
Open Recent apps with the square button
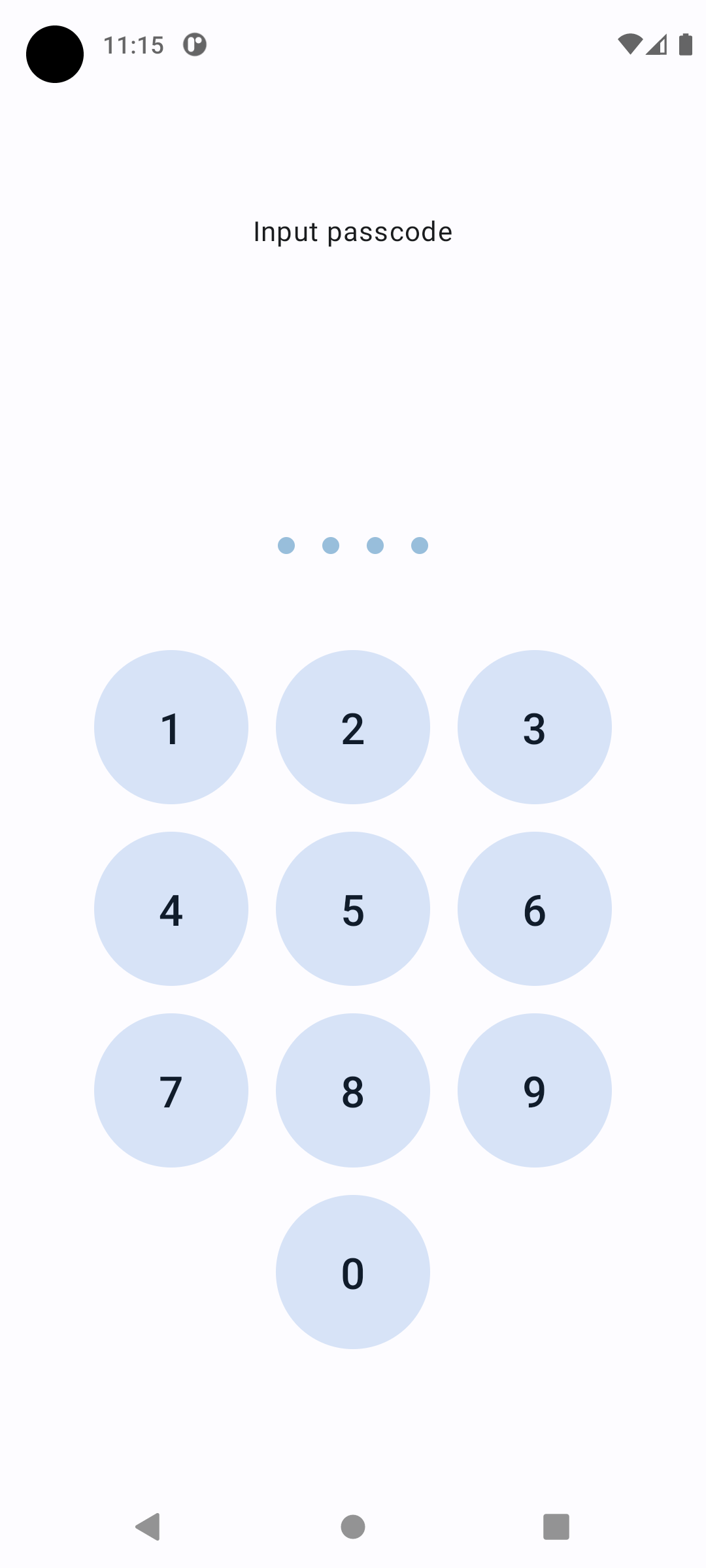pos(556,1527)
